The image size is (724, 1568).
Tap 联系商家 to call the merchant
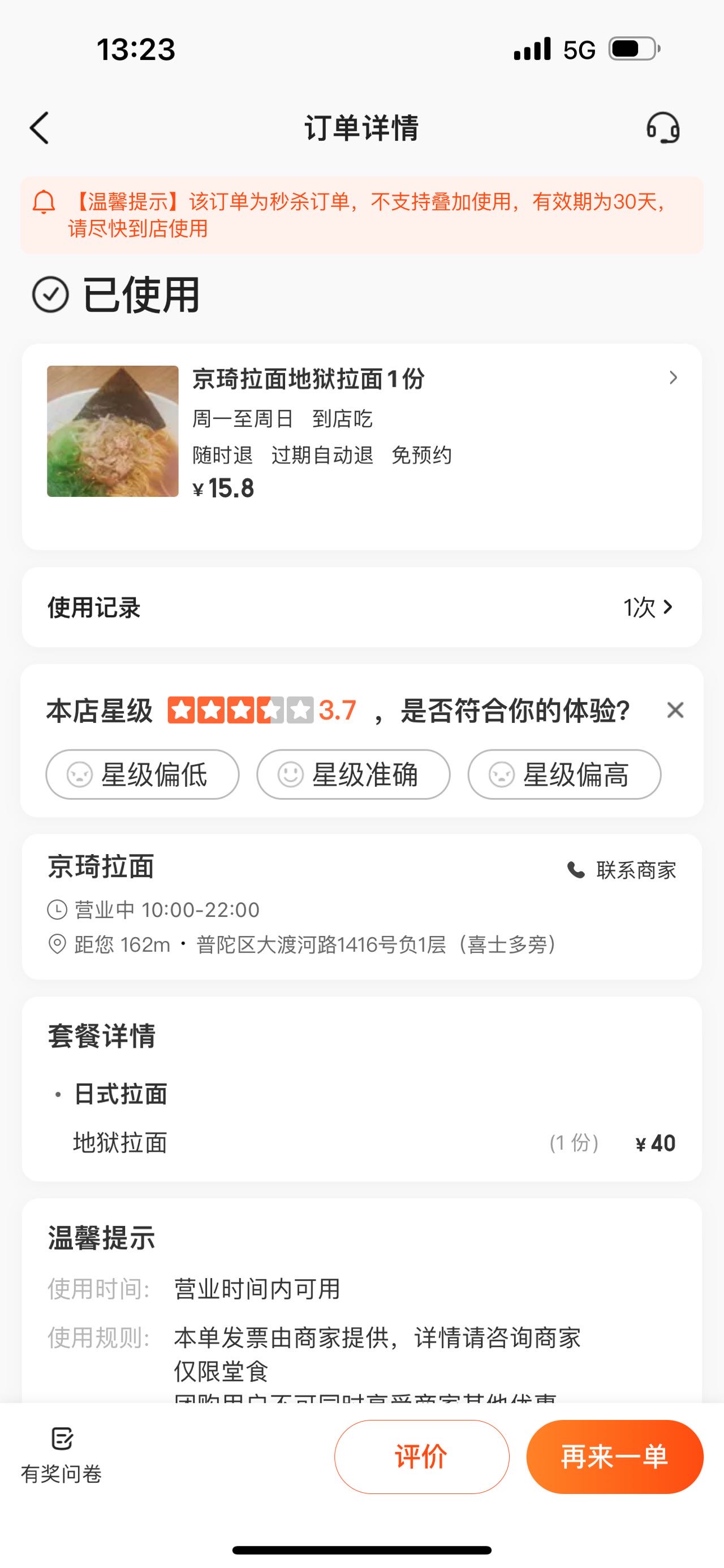coord(622,870)
